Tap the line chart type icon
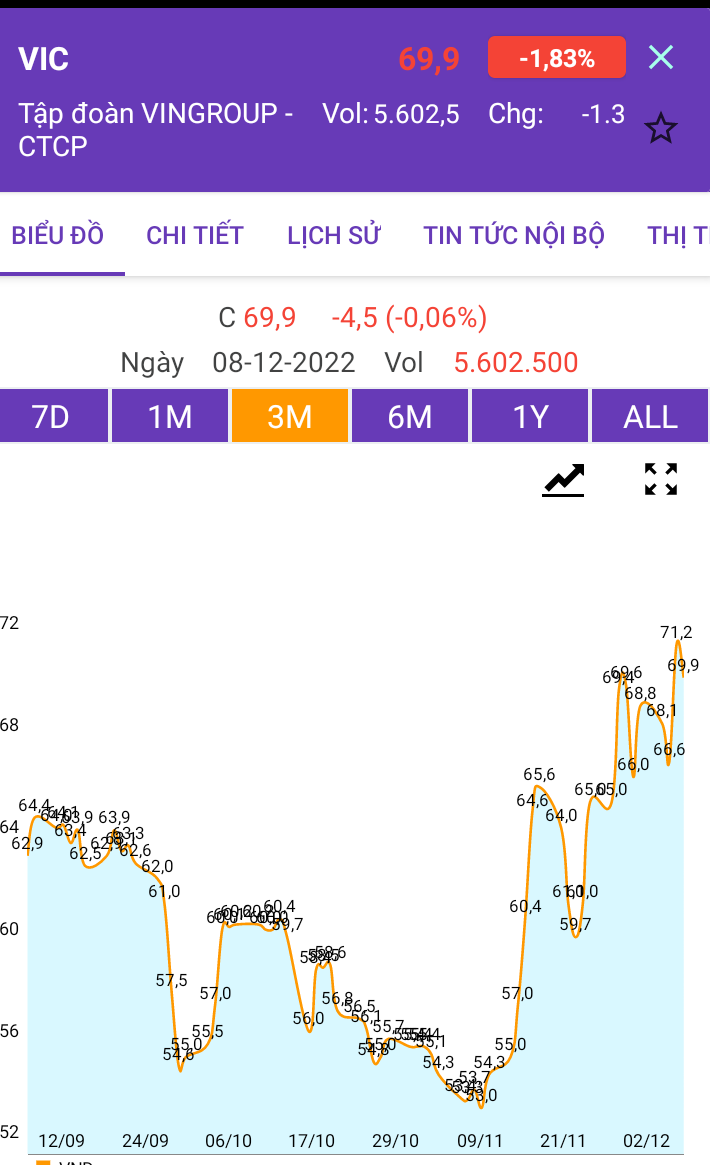This screenshot has height=1165, width=710. click(x=564, y=480)
